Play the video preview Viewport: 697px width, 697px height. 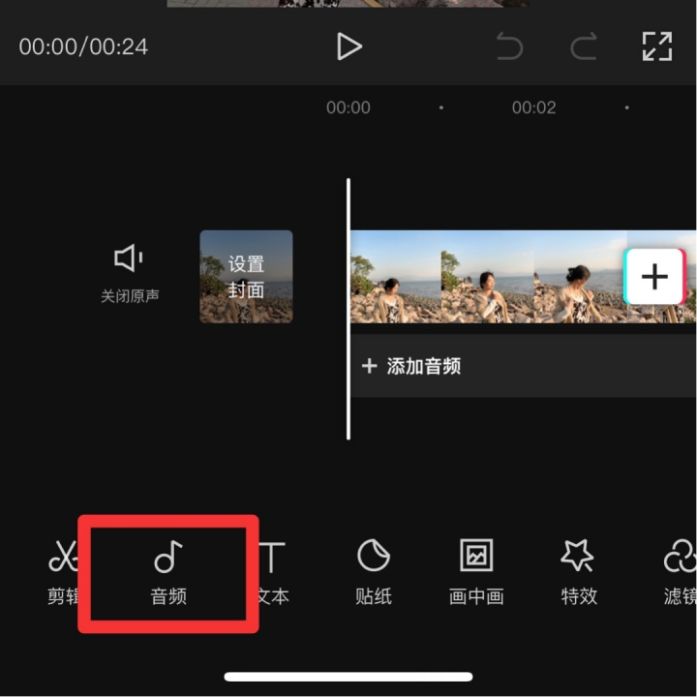pos(348,46)
